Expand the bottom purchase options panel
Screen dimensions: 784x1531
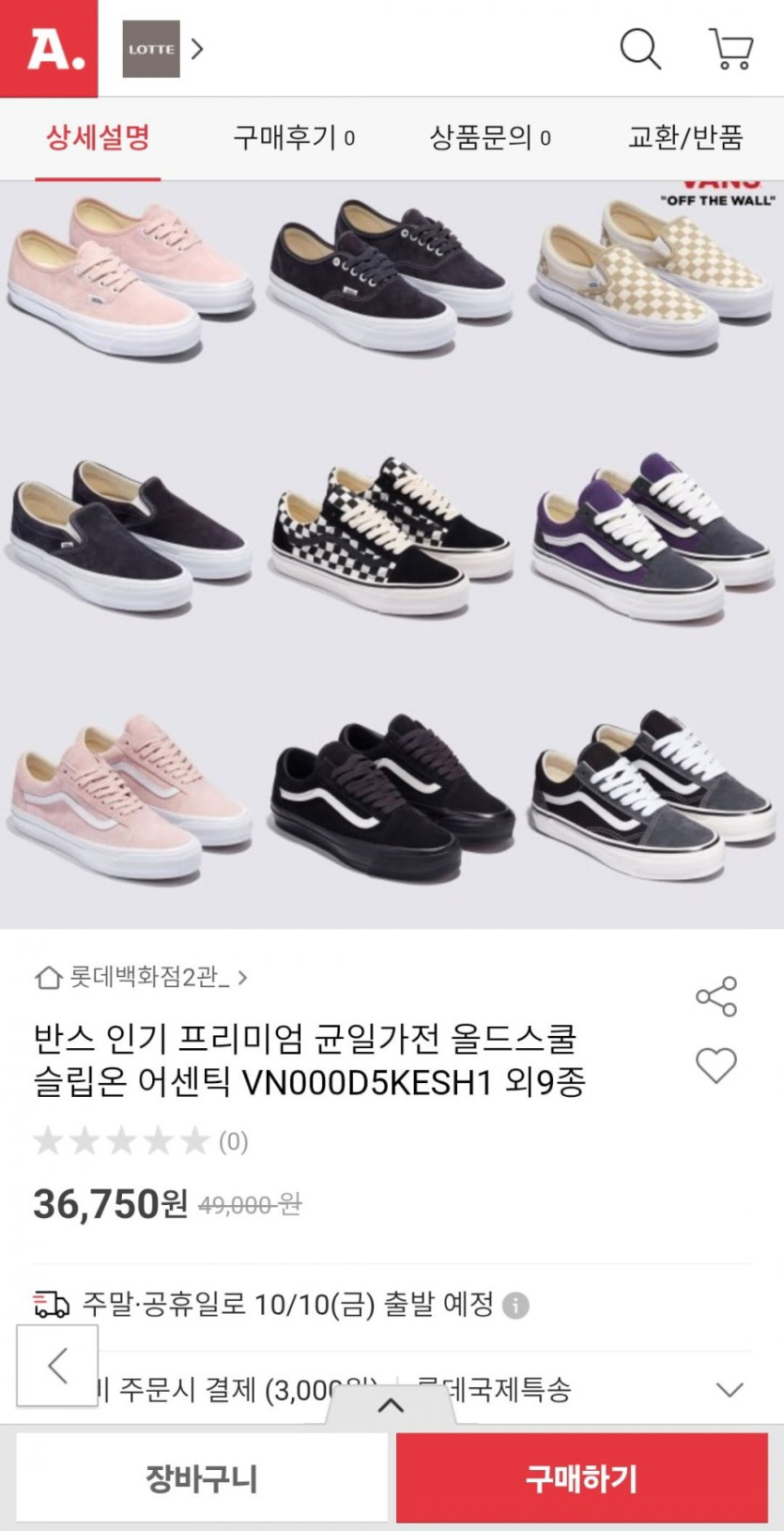point(391,1406)
